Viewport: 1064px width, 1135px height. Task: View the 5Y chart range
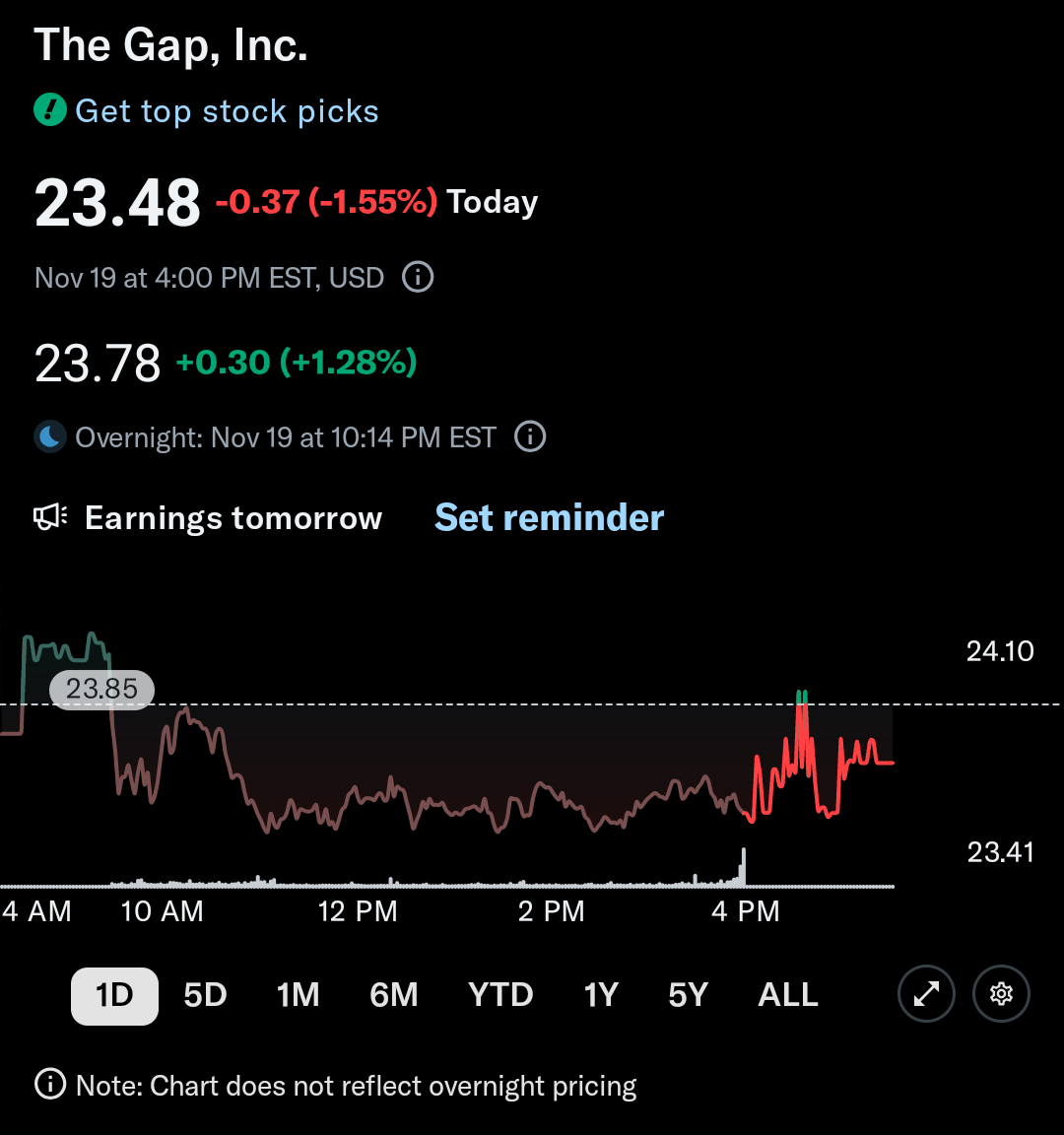click(x=688, y=995)
